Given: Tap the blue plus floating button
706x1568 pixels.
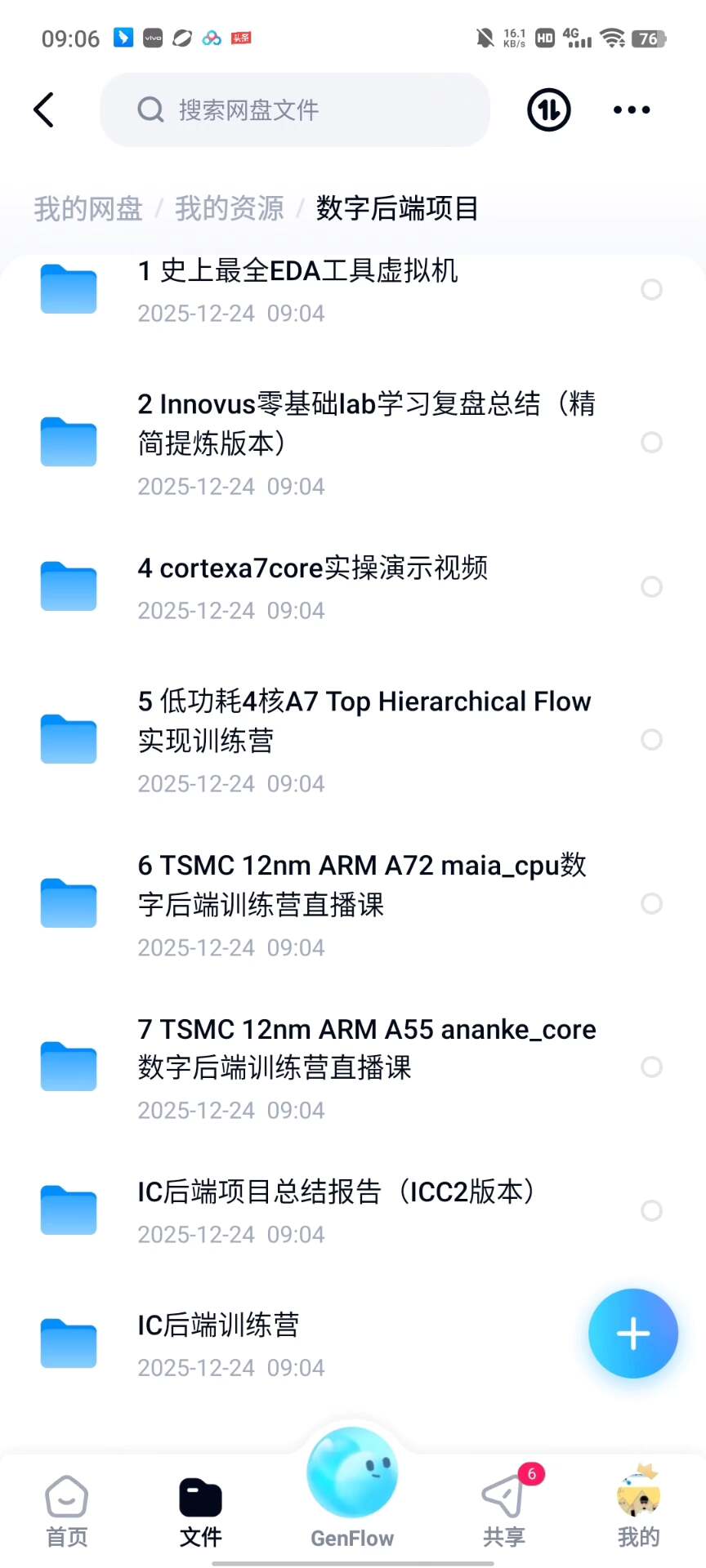Looking at the screenshot, I should click(x=633, y=1334).
